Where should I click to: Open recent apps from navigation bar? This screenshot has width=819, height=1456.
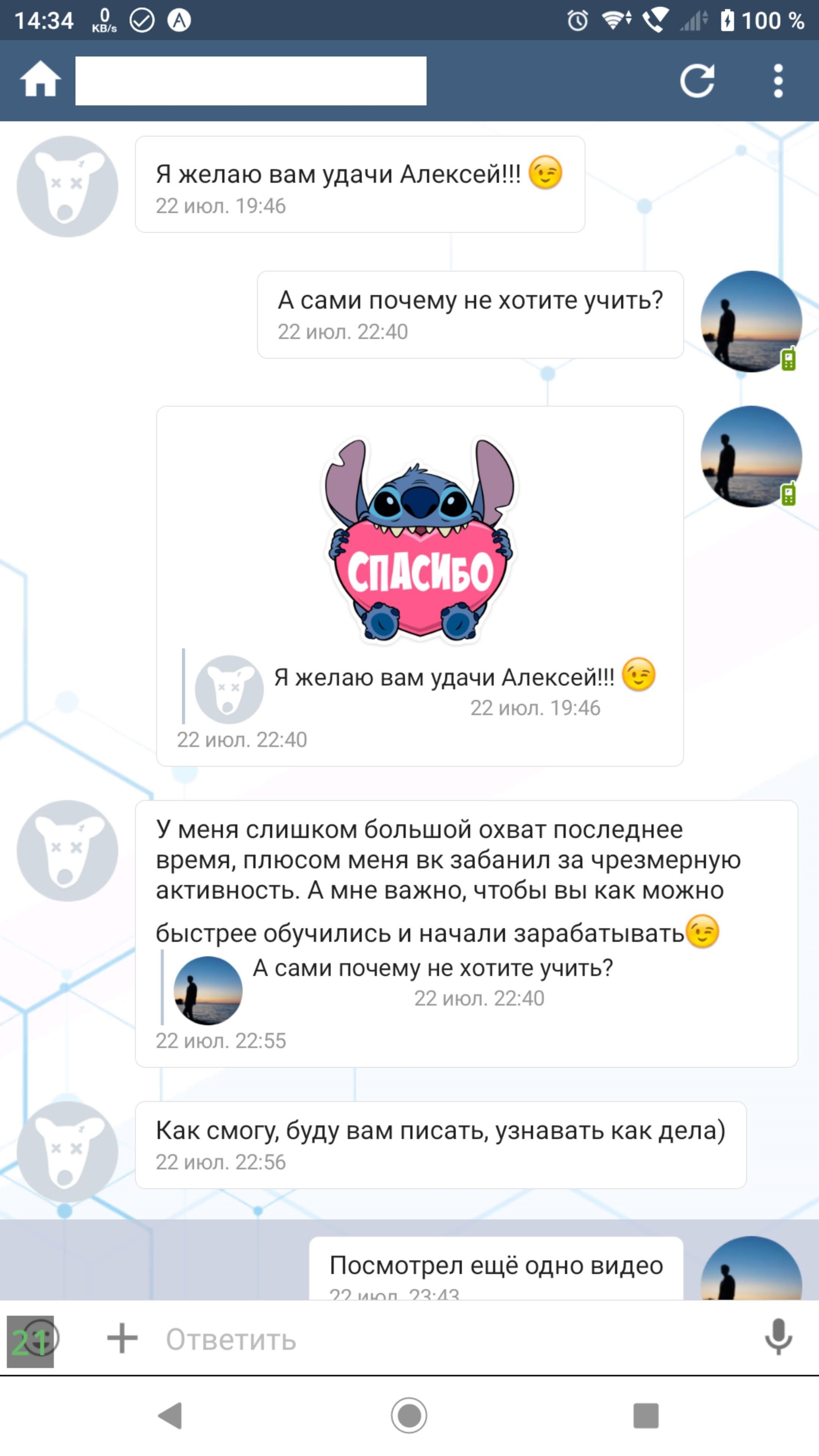coord(645,1415)
